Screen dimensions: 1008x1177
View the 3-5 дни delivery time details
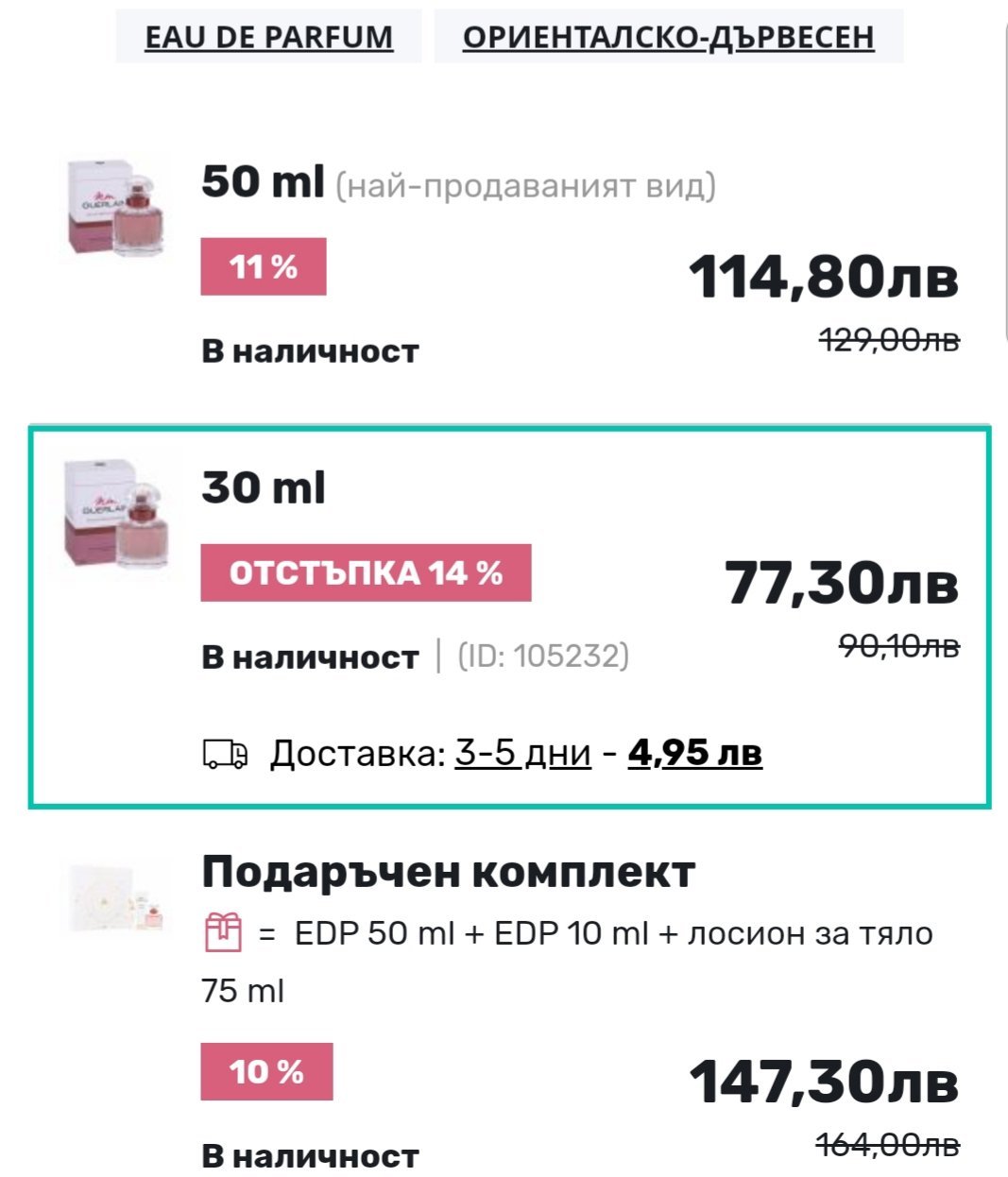tap(522, 753)
